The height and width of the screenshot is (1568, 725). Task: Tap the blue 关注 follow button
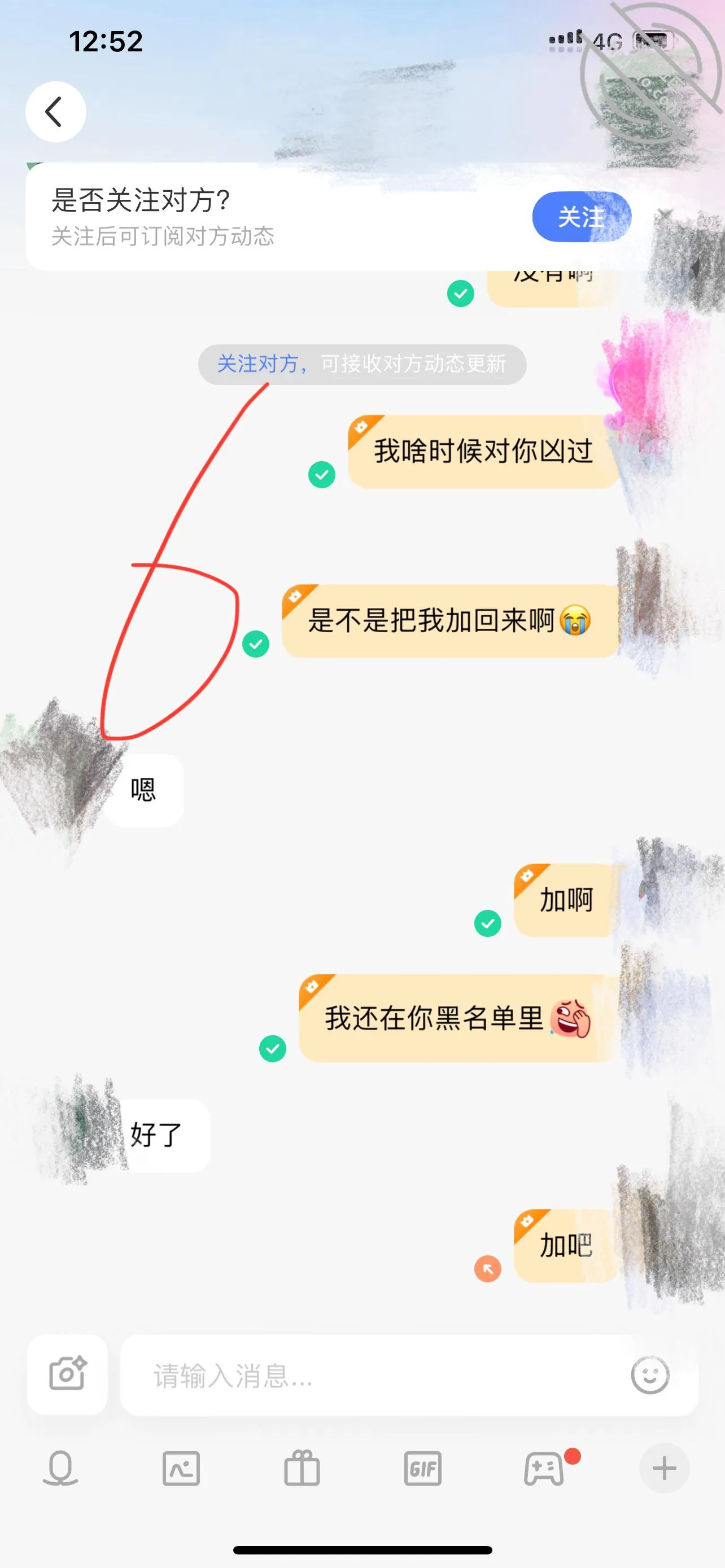coord(582,217)
